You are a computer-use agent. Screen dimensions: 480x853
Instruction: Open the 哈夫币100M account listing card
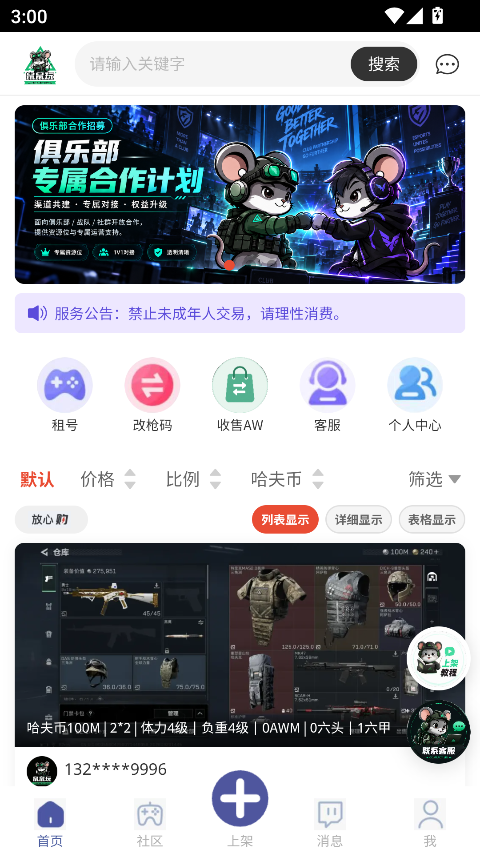pyautogui.click(x=240, y=664)
